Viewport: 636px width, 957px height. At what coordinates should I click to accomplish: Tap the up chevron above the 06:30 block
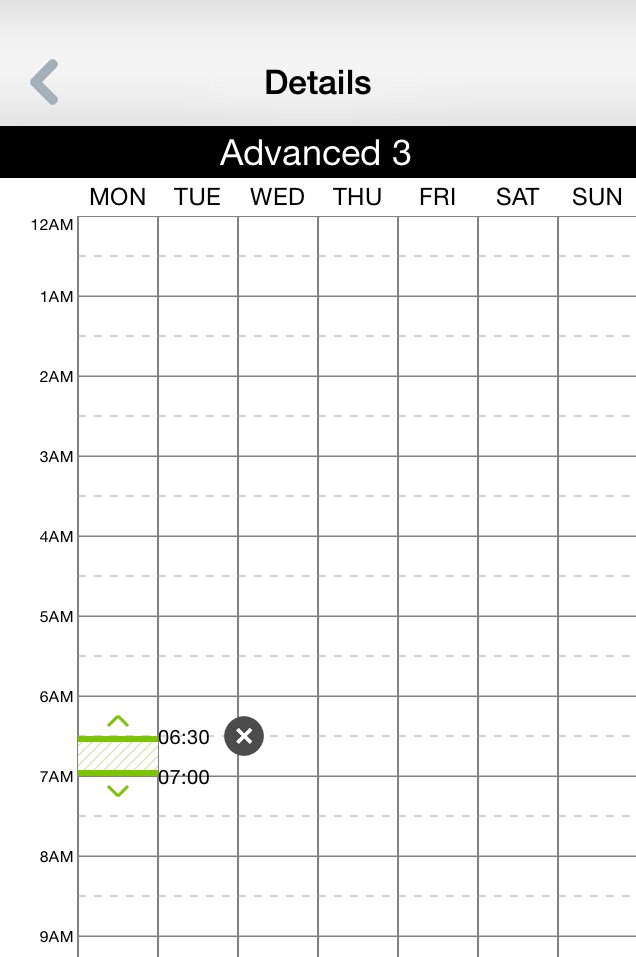click(118, 720)
